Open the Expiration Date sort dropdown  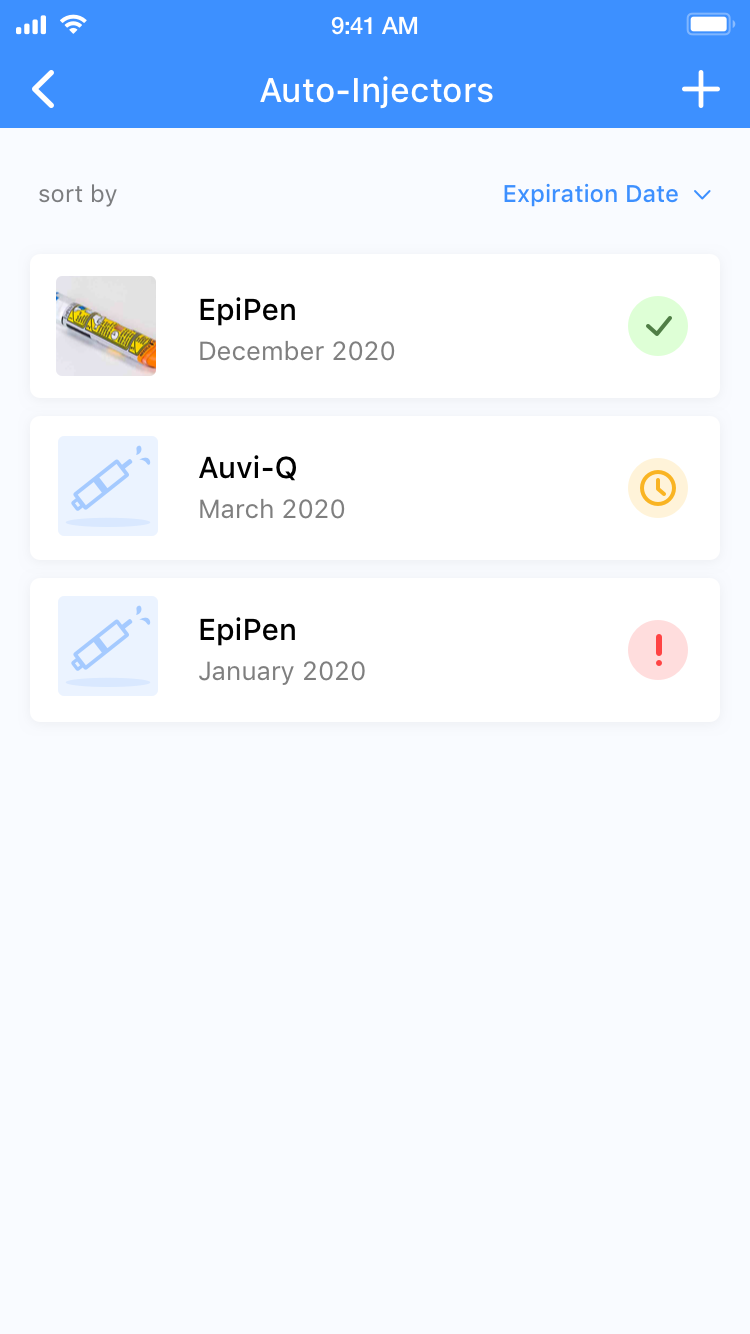(x=606, y=194)
